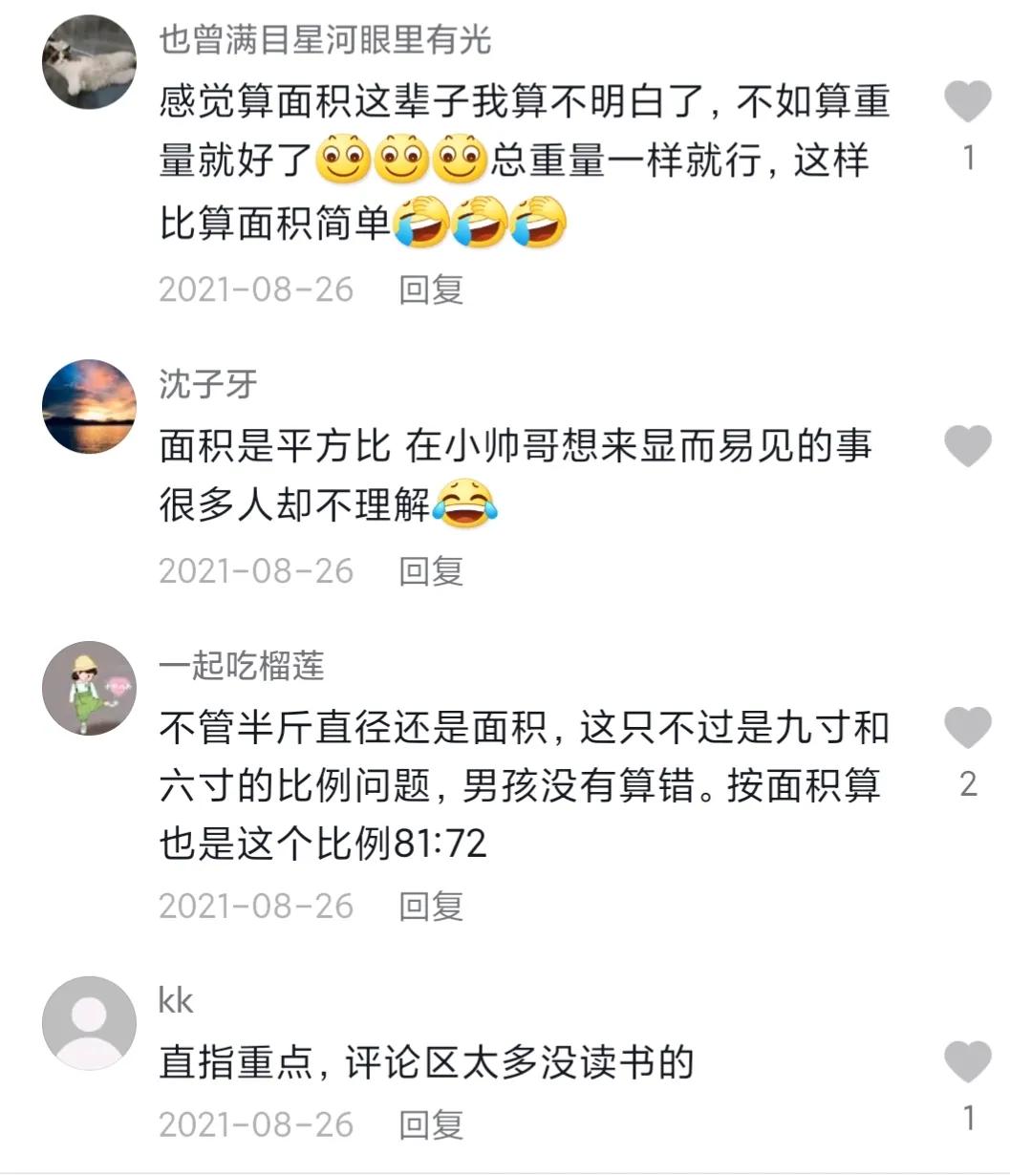Tap 回复 under 沈子牙's comment
1010x1176 pixels.
(x=432, y=570)
